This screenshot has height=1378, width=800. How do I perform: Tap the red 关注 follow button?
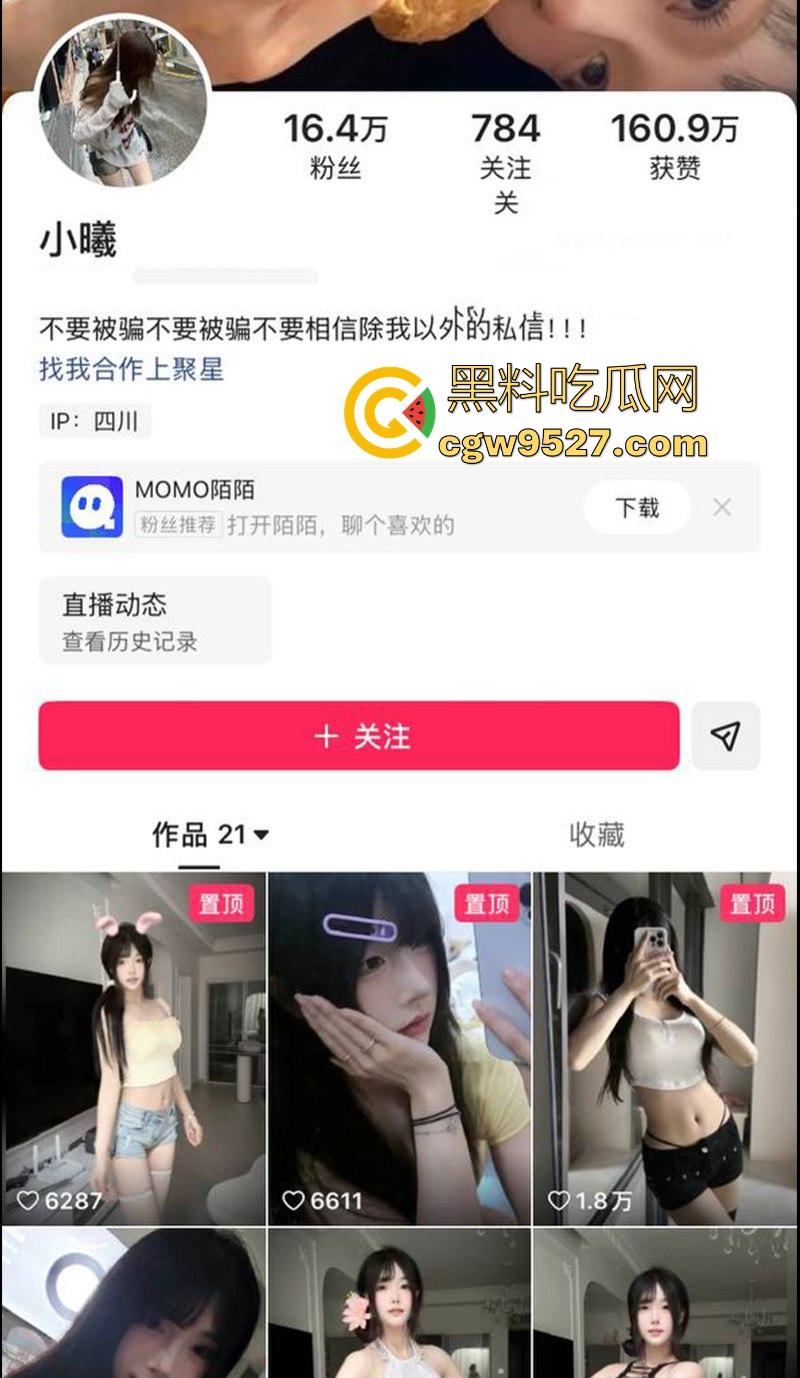(359, 737)
